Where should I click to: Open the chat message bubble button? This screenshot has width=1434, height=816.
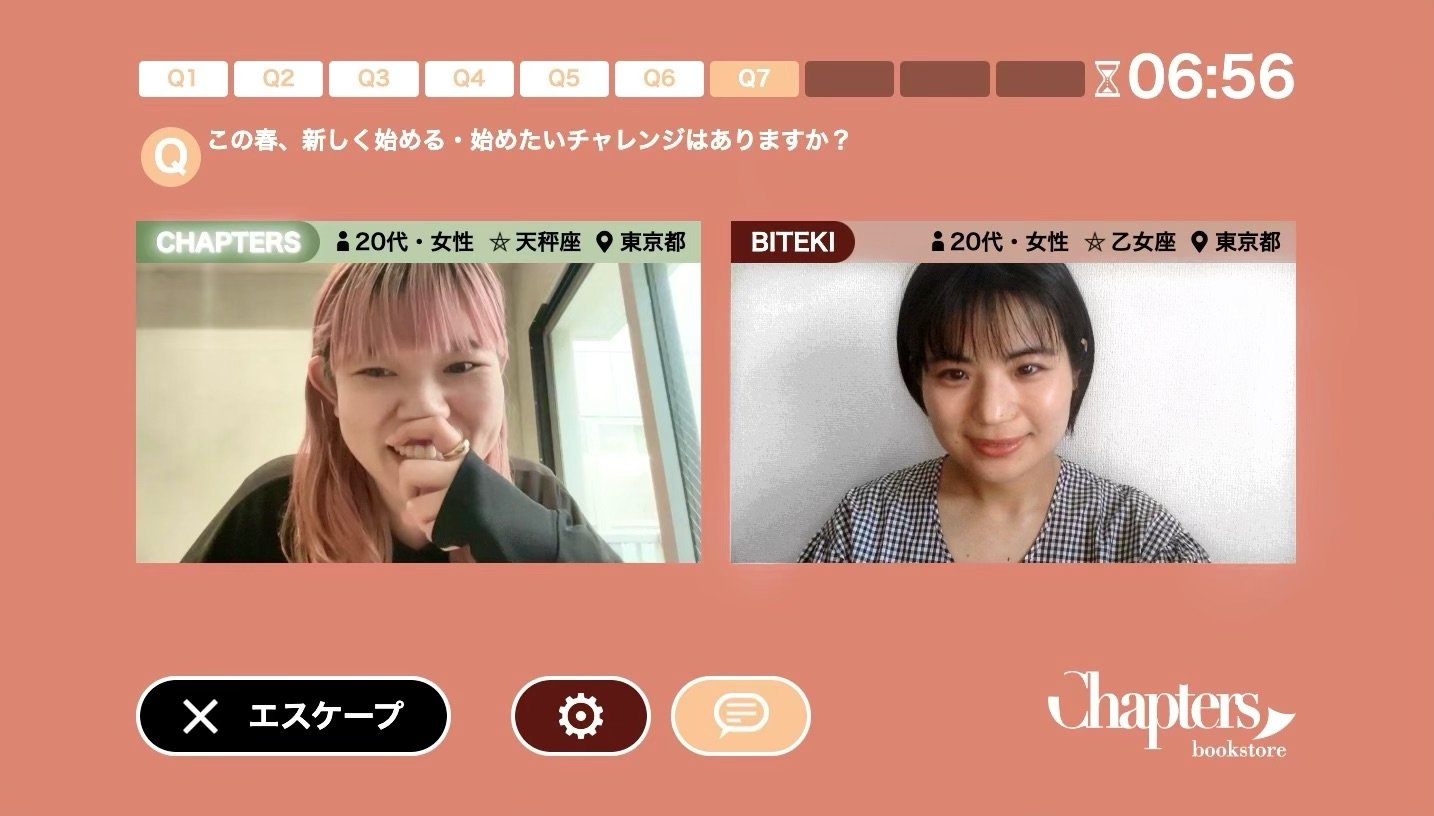click(x=741, y=716)
